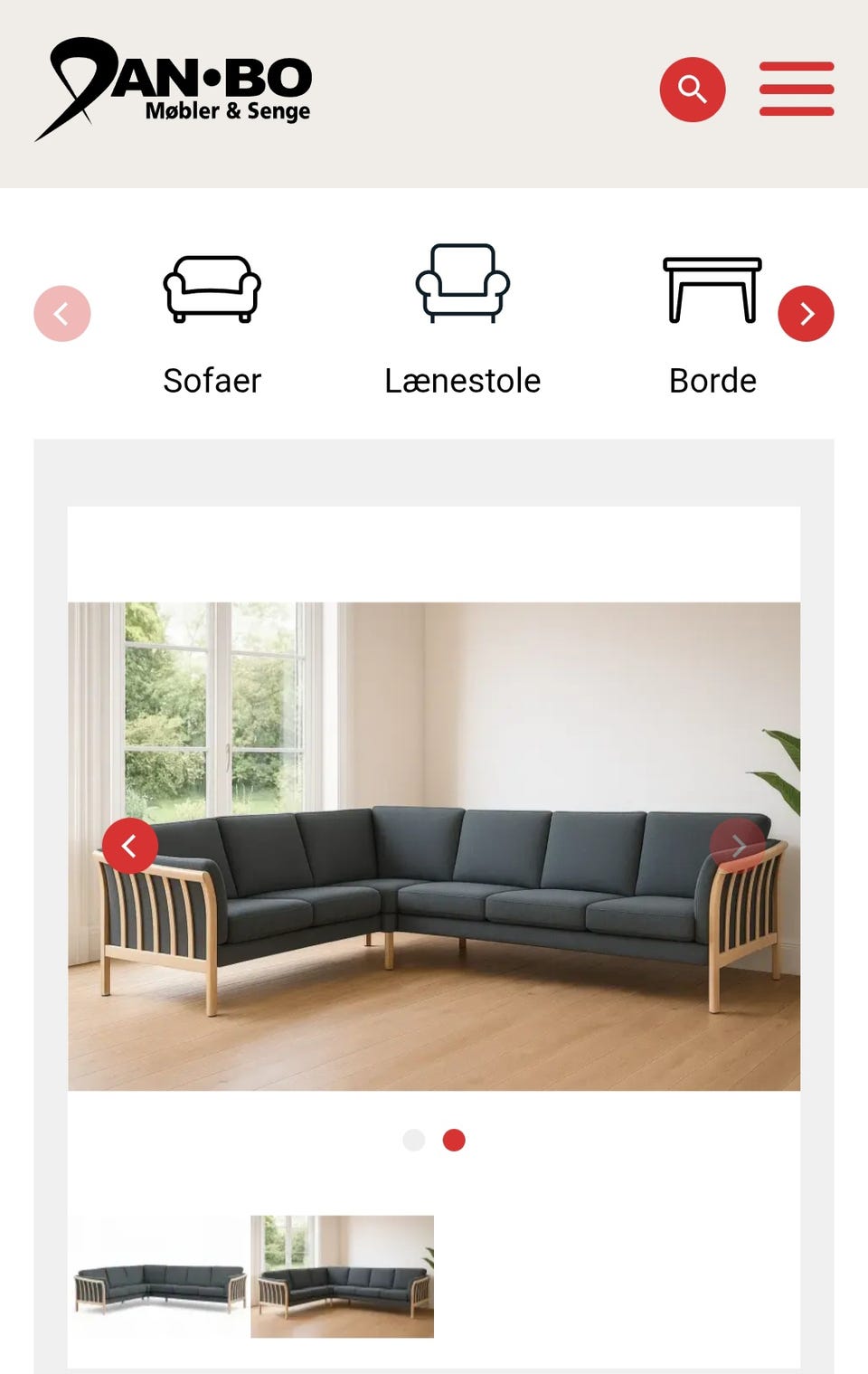Select the Borde table icon
This screenshot has width=868, height=1374.
point(712,288)
